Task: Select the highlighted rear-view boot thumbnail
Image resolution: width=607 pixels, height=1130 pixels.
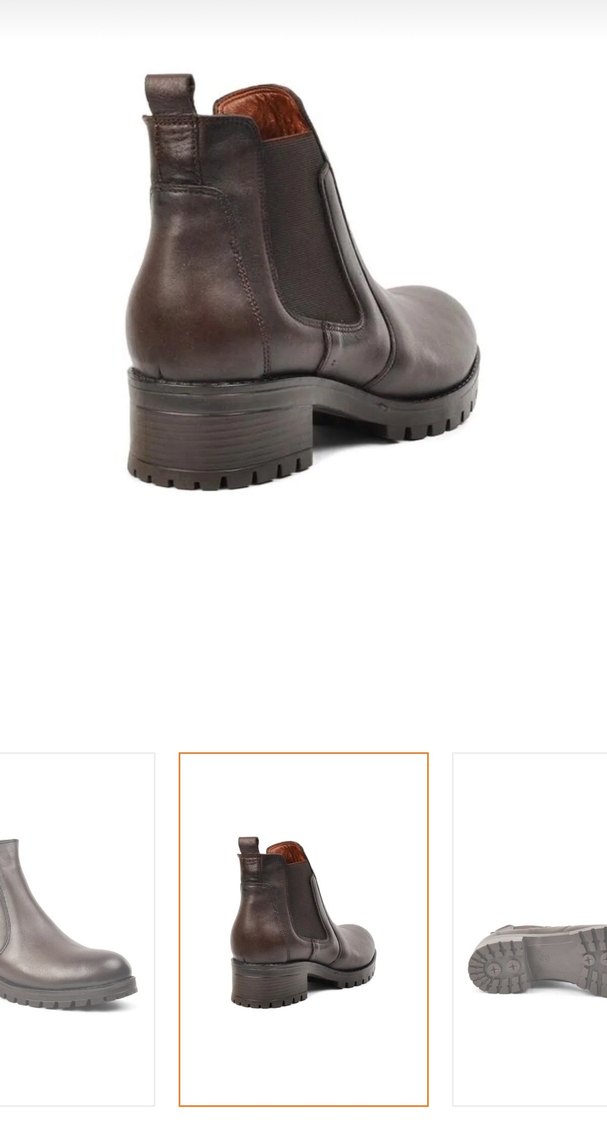Action: click(303, 929)
